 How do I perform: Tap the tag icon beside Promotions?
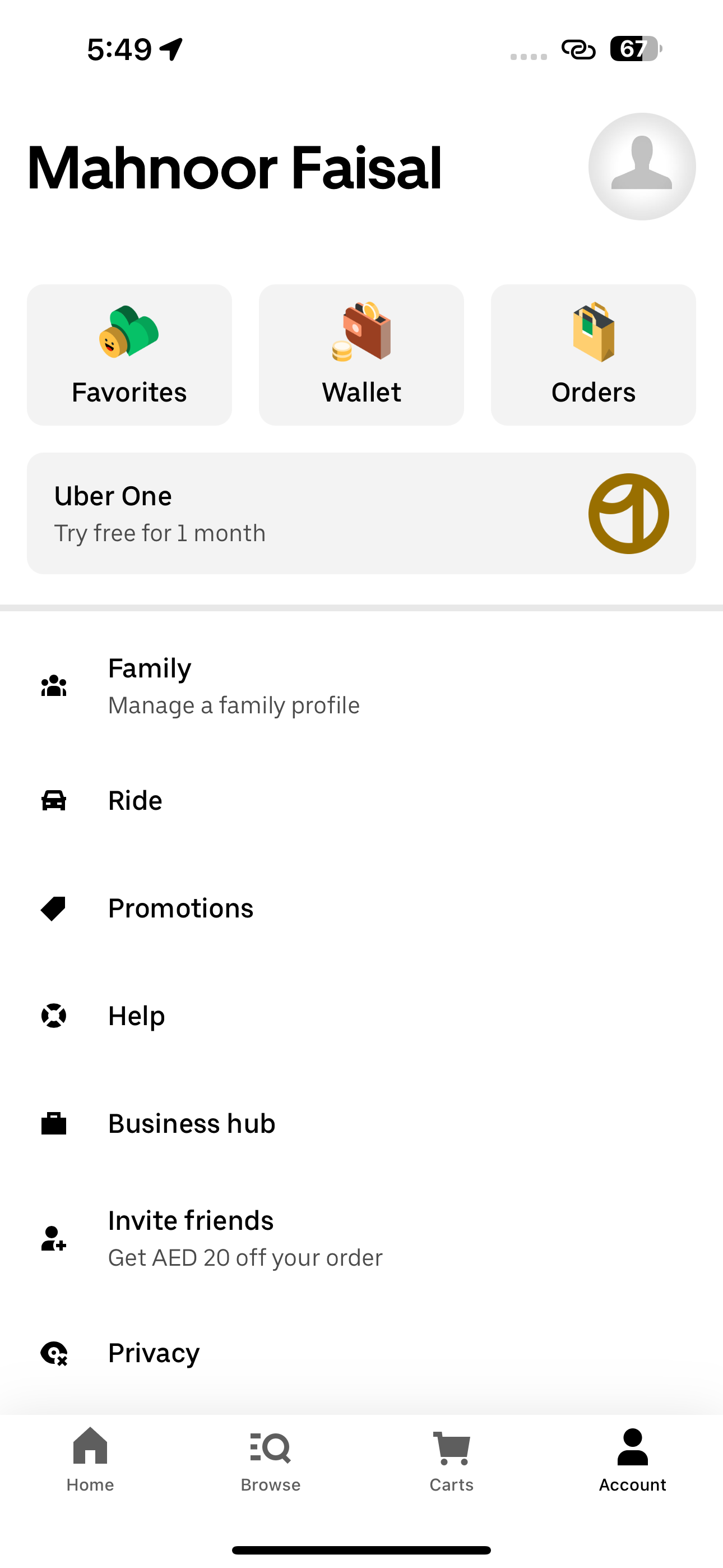click(54, 908)
